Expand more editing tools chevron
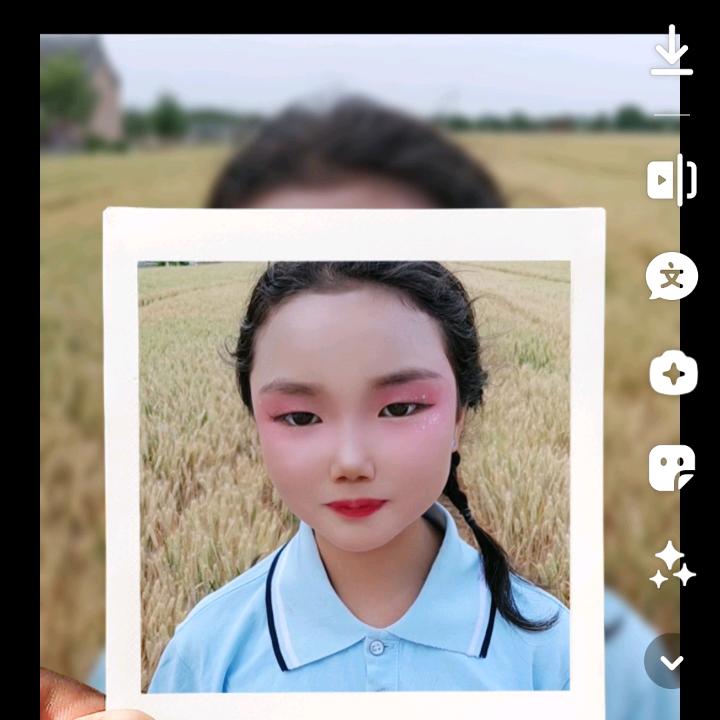720x720 pixels. coord(671,662)
